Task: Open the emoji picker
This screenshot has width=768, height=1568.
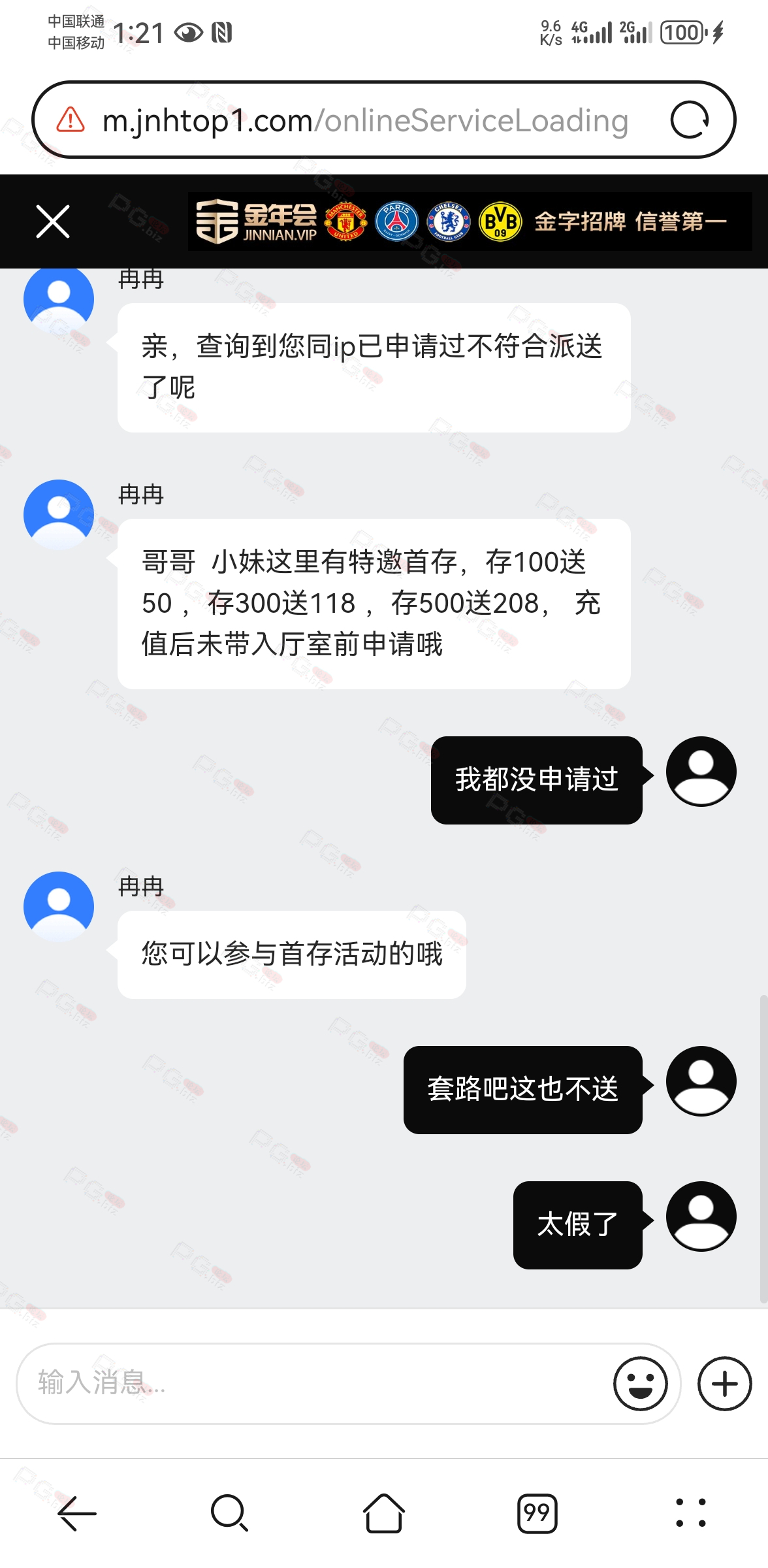Action: (x=641, y=1383)
